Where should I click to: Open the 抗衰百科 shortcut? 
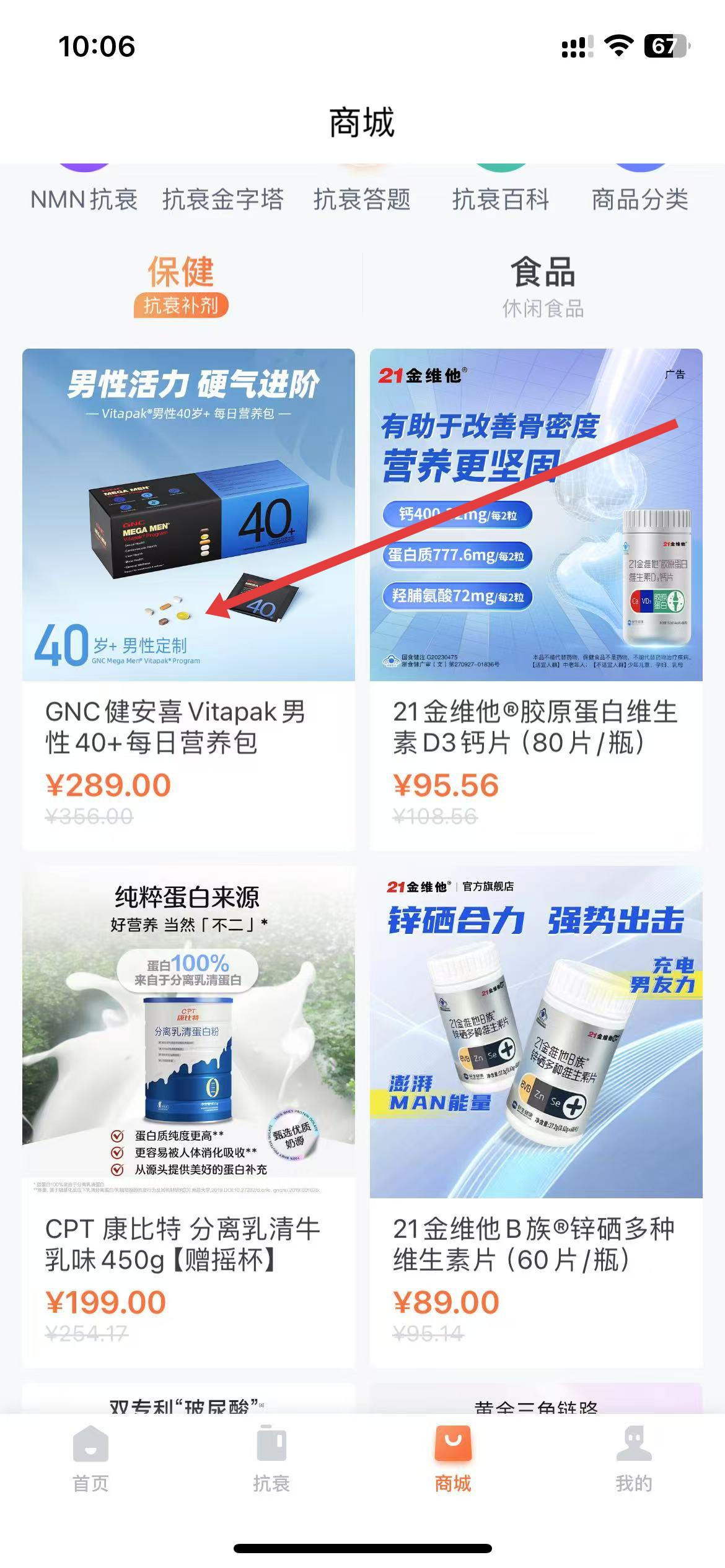pos(501,198)
